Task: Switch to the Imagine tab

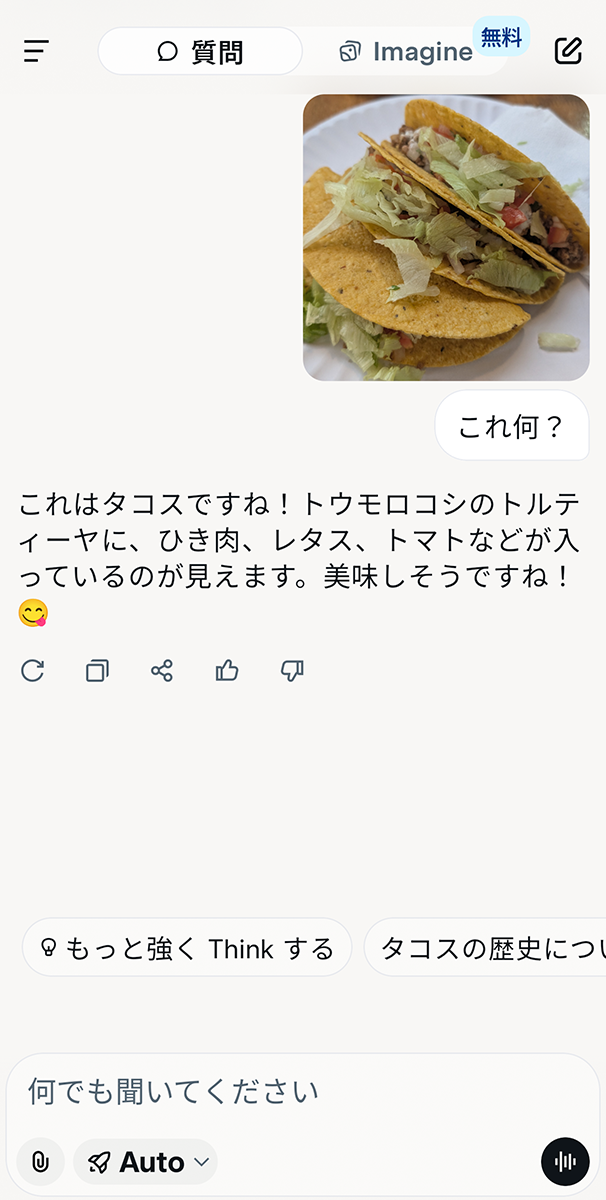Action: pos(406,51)
